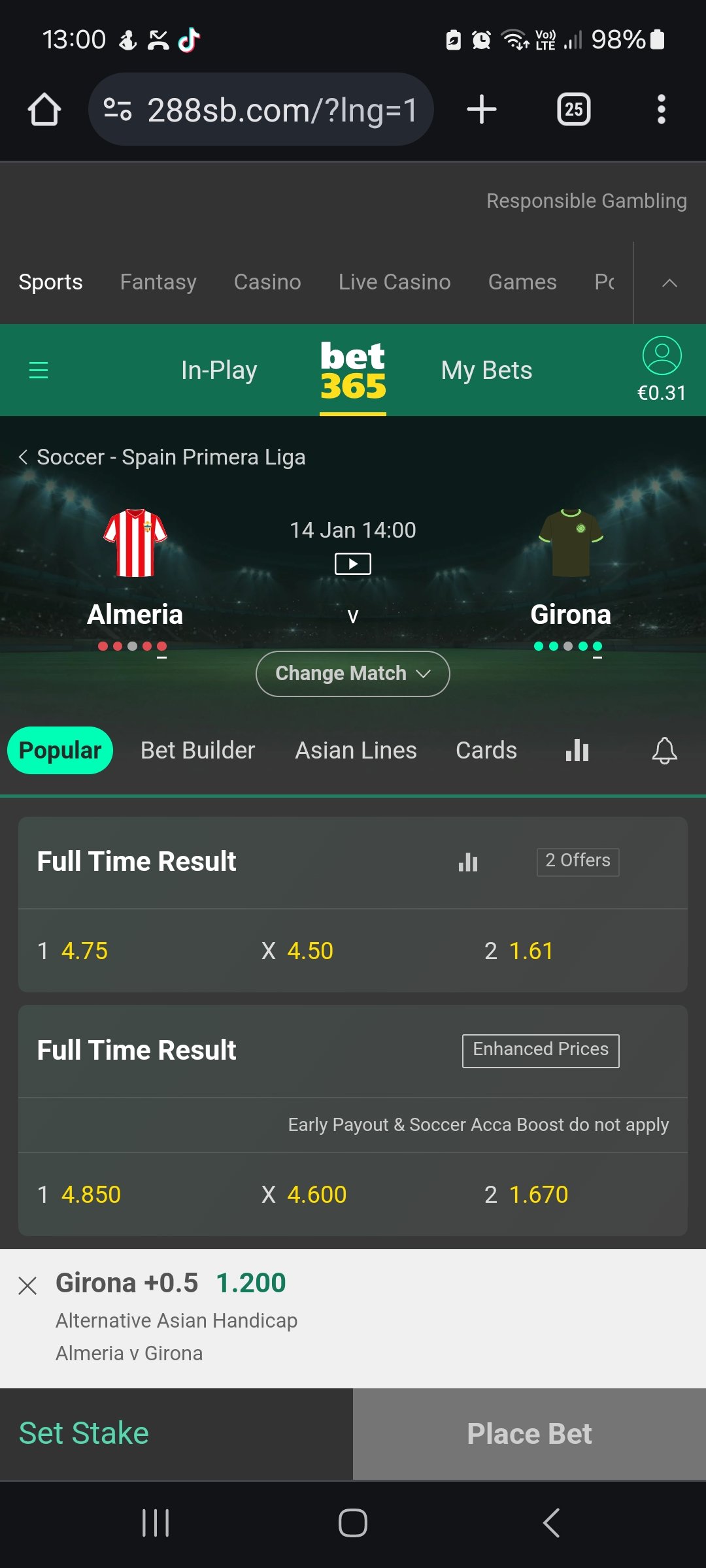Screen dimensions: 706x1568
Task: Switch to Cards tab
Action: pyautogui.click(x=486, y=750)
